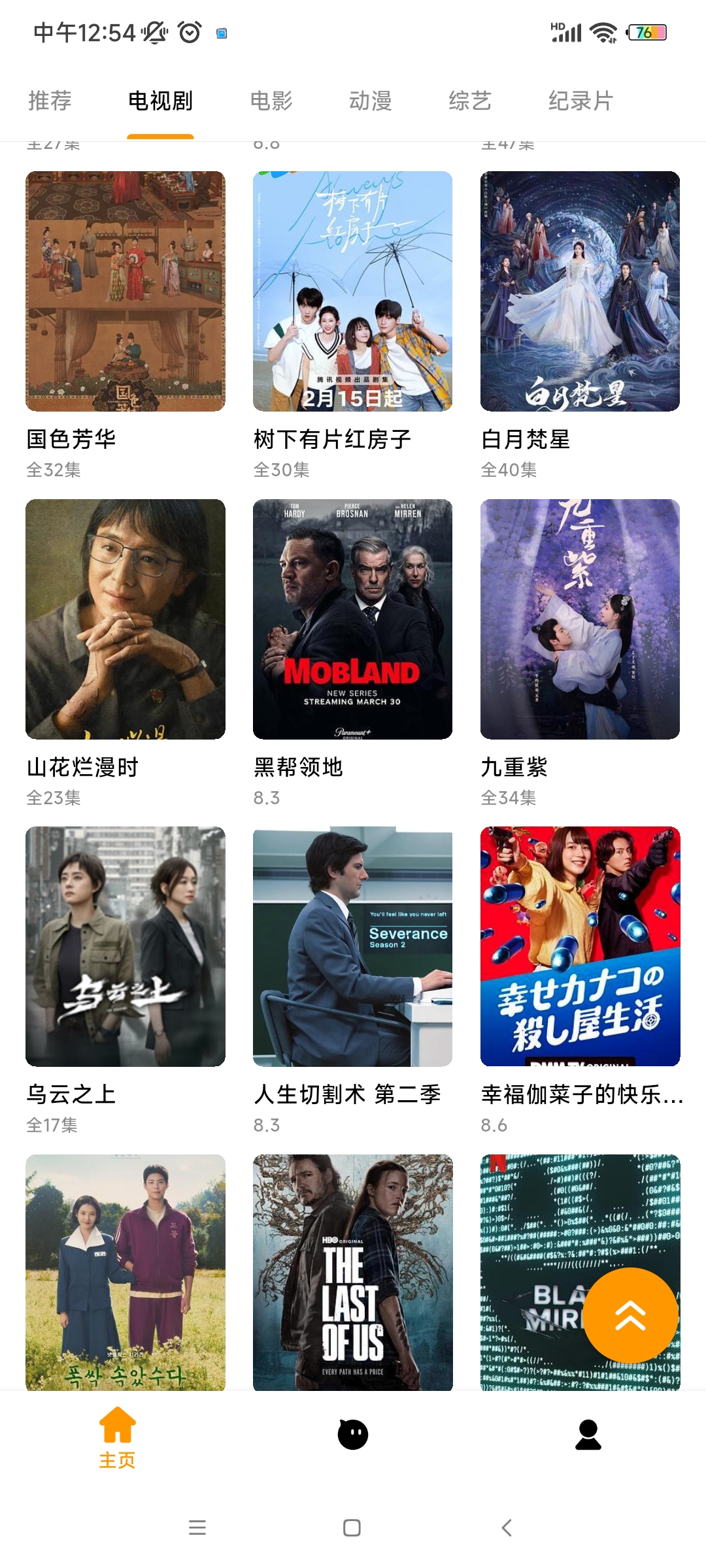Tap the system back button
Screen dimensions: 706x1568
[x=507, y=1527]
